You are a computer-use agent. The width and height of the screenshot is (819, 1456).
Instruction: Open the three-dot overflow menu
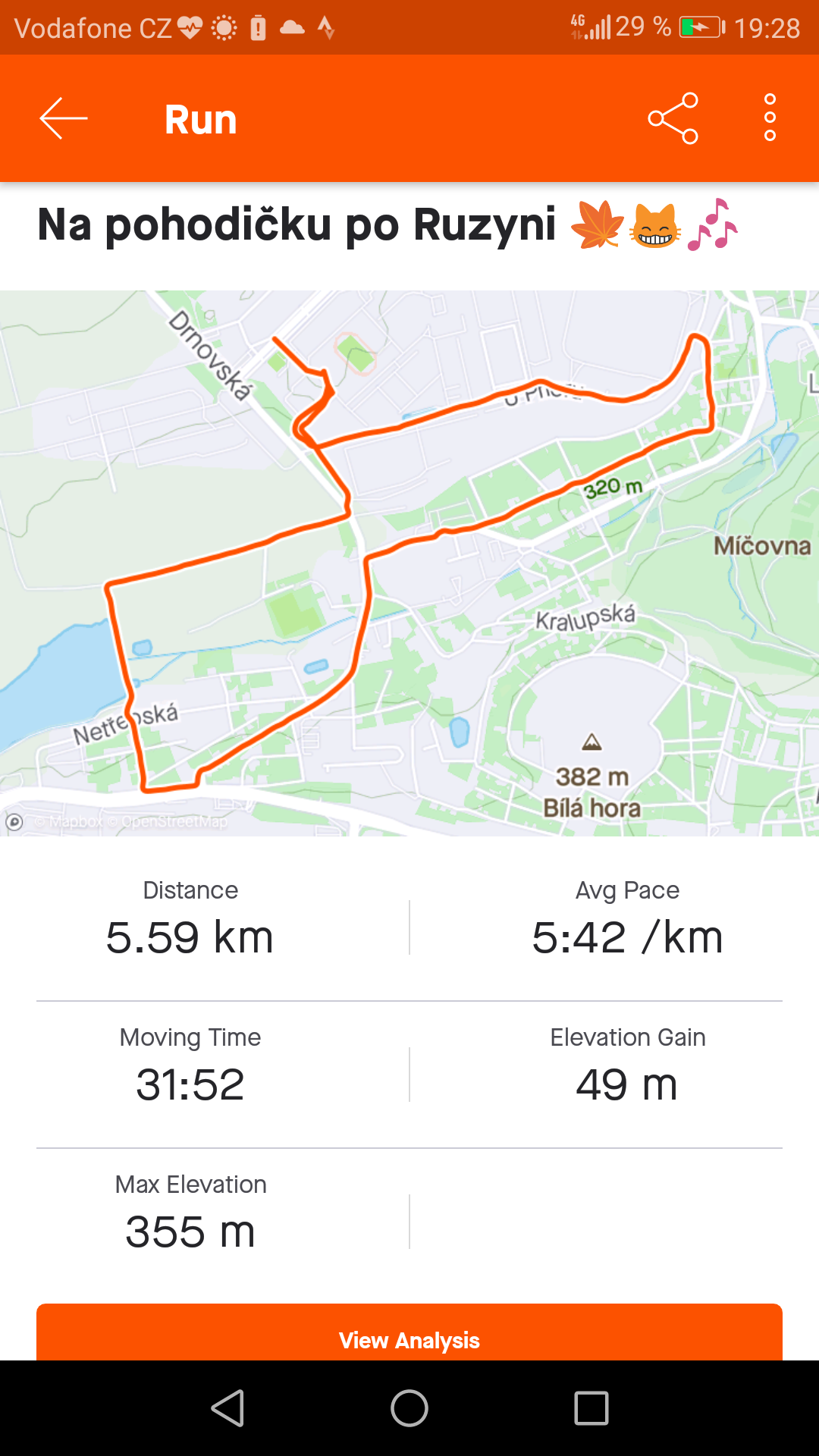[x=770, y=118]
